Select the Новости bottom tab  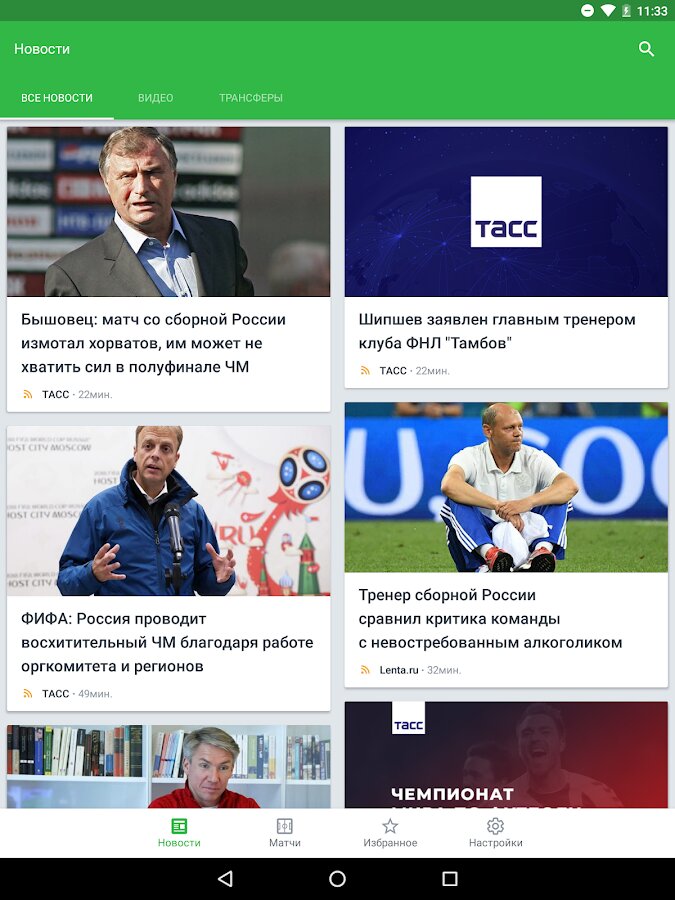179,832
